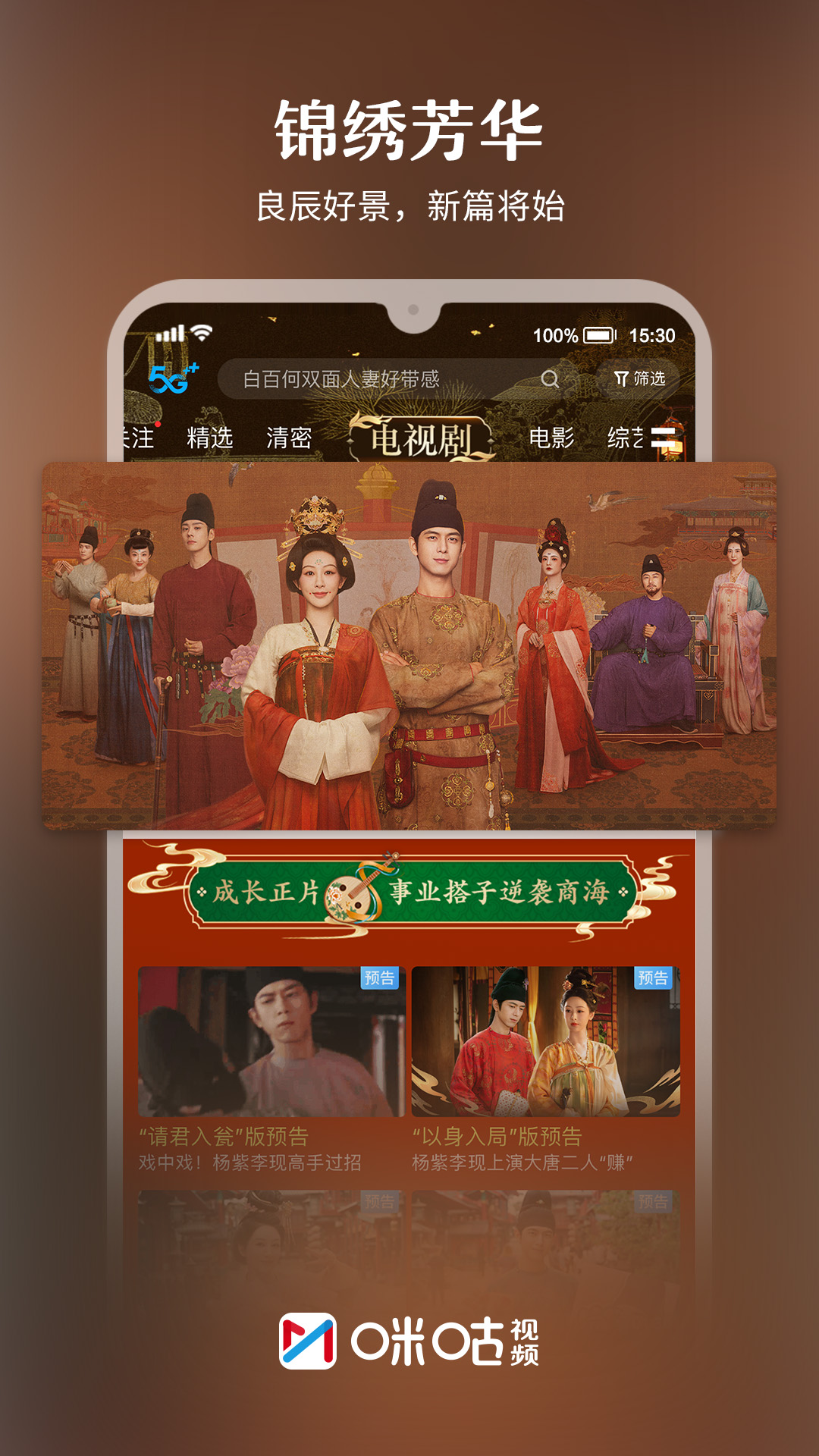Open the 筛选 filter icon
Viewport: 819px width, 1456px height.
642,377
